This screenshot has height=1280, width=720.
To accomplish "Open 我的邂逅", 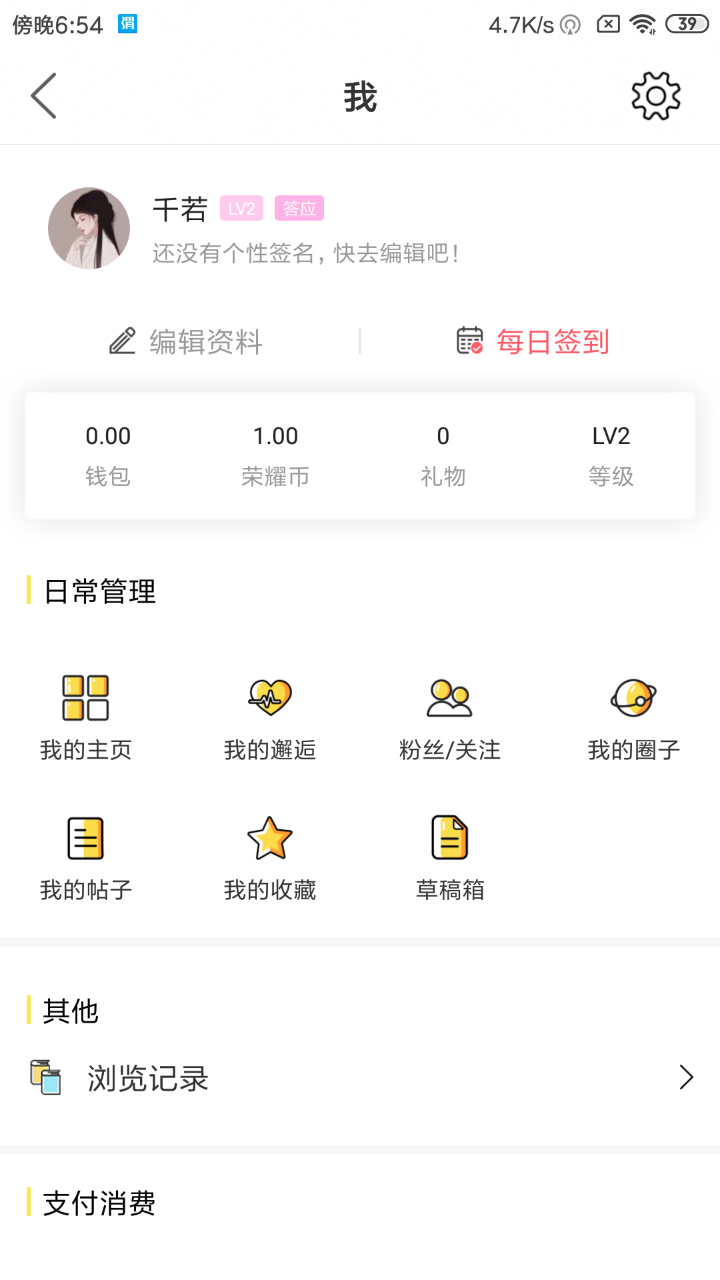I will pos(270,716).
